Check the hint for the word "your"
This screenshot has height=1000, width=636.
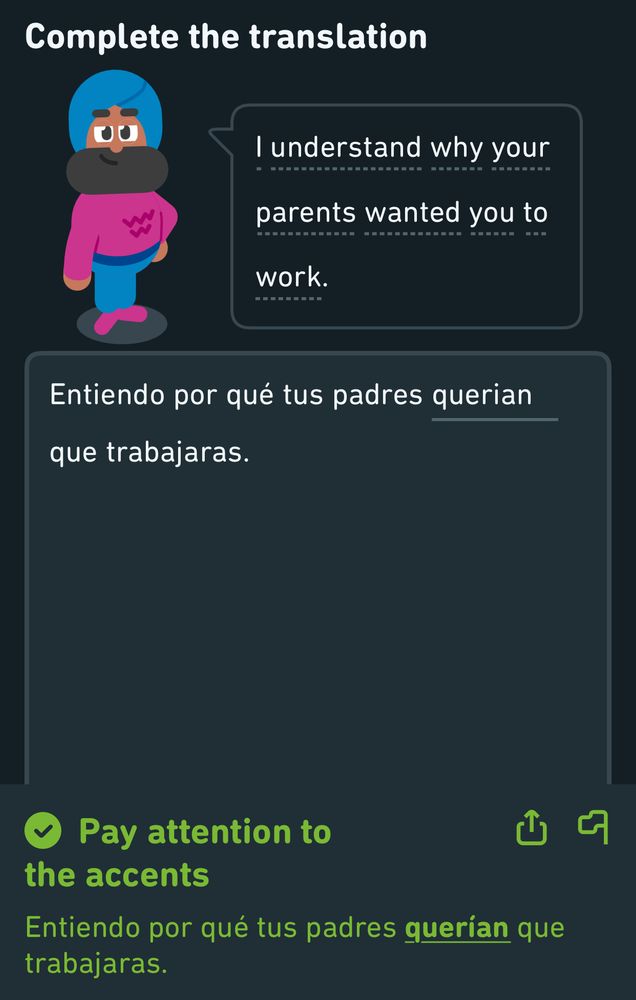pos(520,148)
